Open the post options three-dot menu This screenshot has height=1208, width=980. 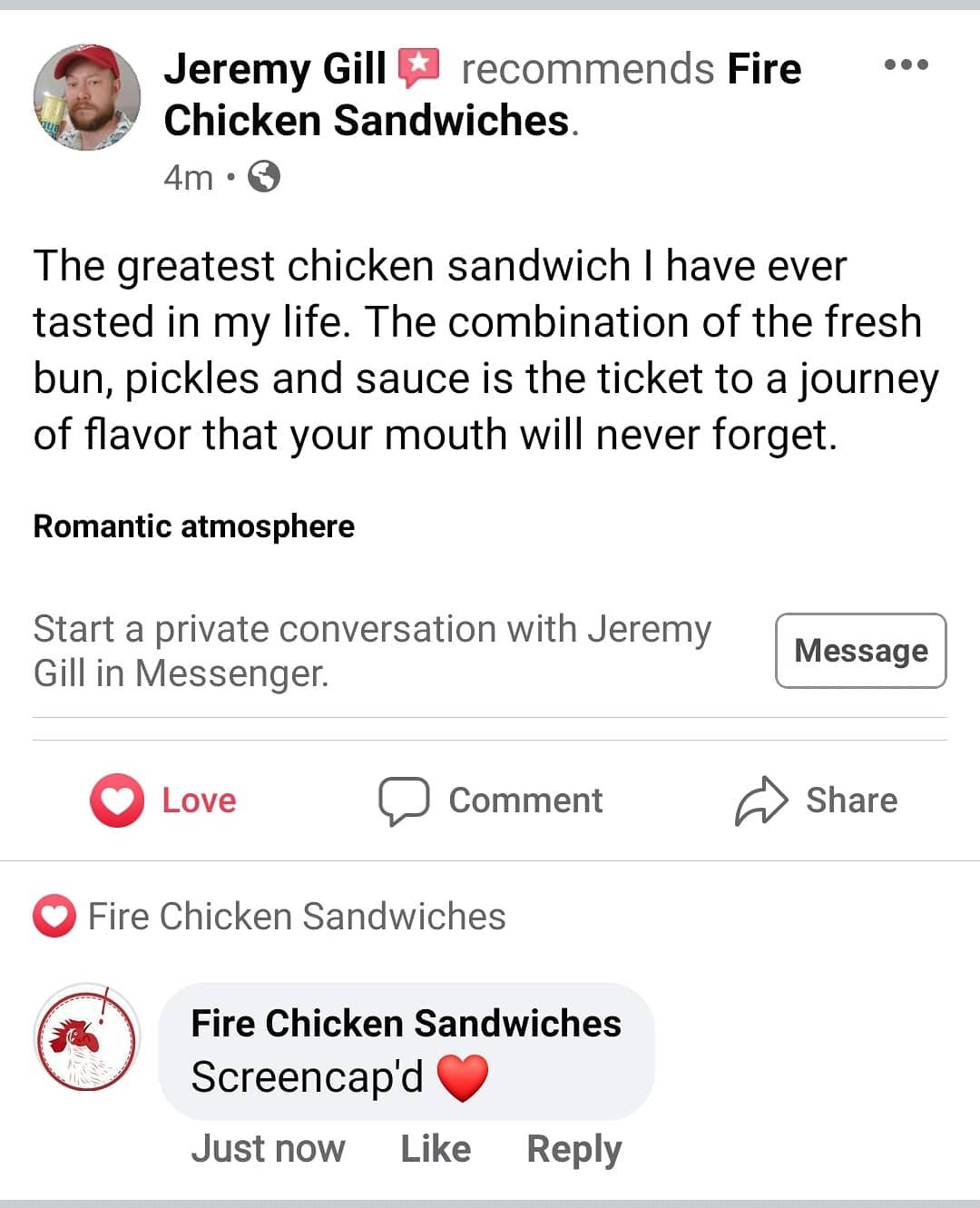907,65
